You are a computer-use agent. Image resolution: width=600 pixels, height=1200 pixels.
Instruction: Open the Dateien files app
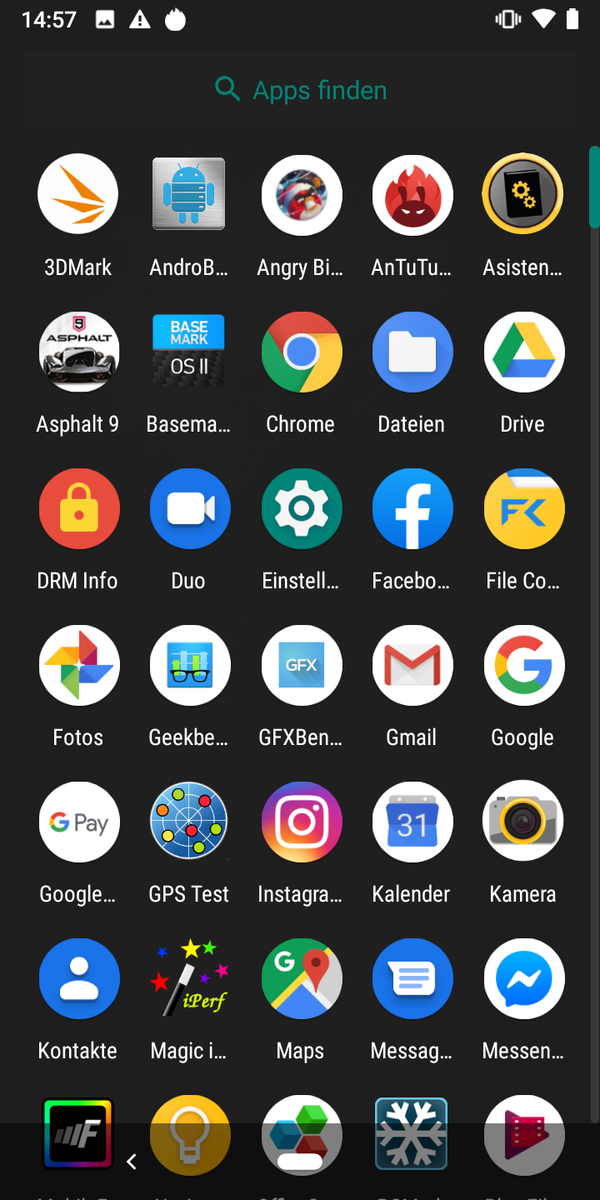[x=412, y=352]
